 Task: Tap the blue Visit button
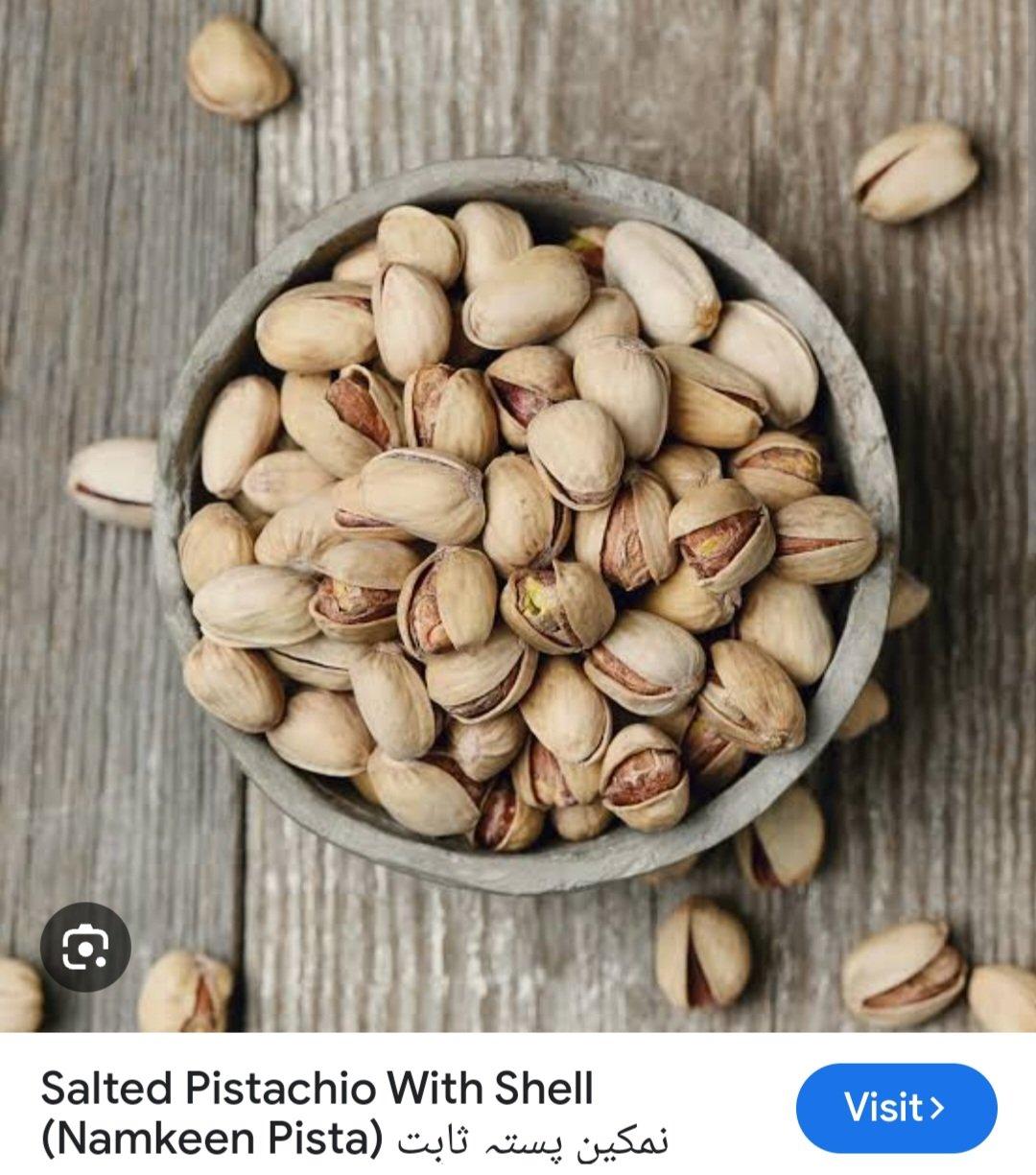[x=896, y=1108]
